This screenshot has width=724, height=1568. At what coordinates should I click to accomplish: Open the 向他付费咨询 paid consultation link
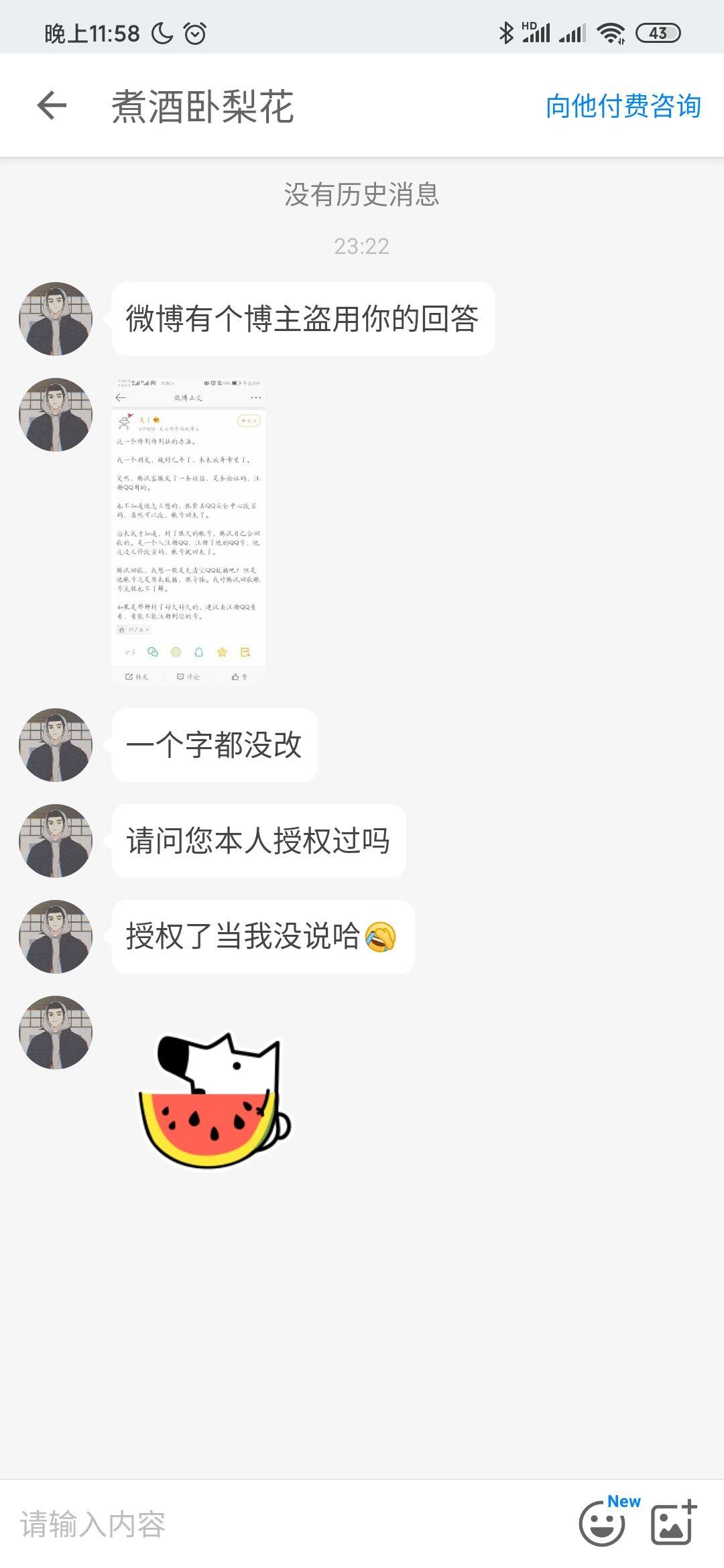[623, 105]
